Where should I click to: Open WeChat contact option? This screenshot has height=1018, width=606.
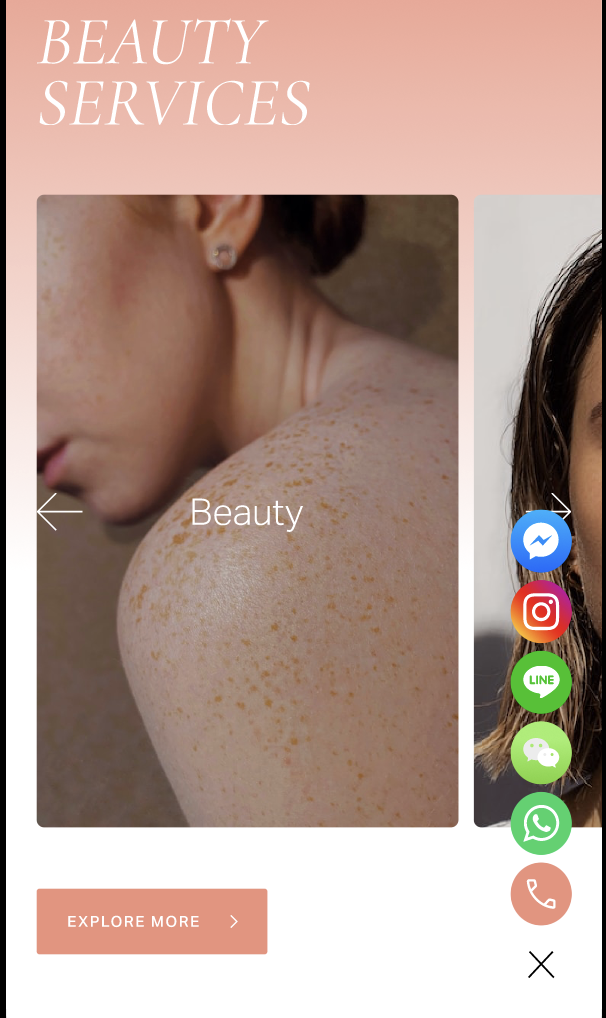tap(541, 753)
